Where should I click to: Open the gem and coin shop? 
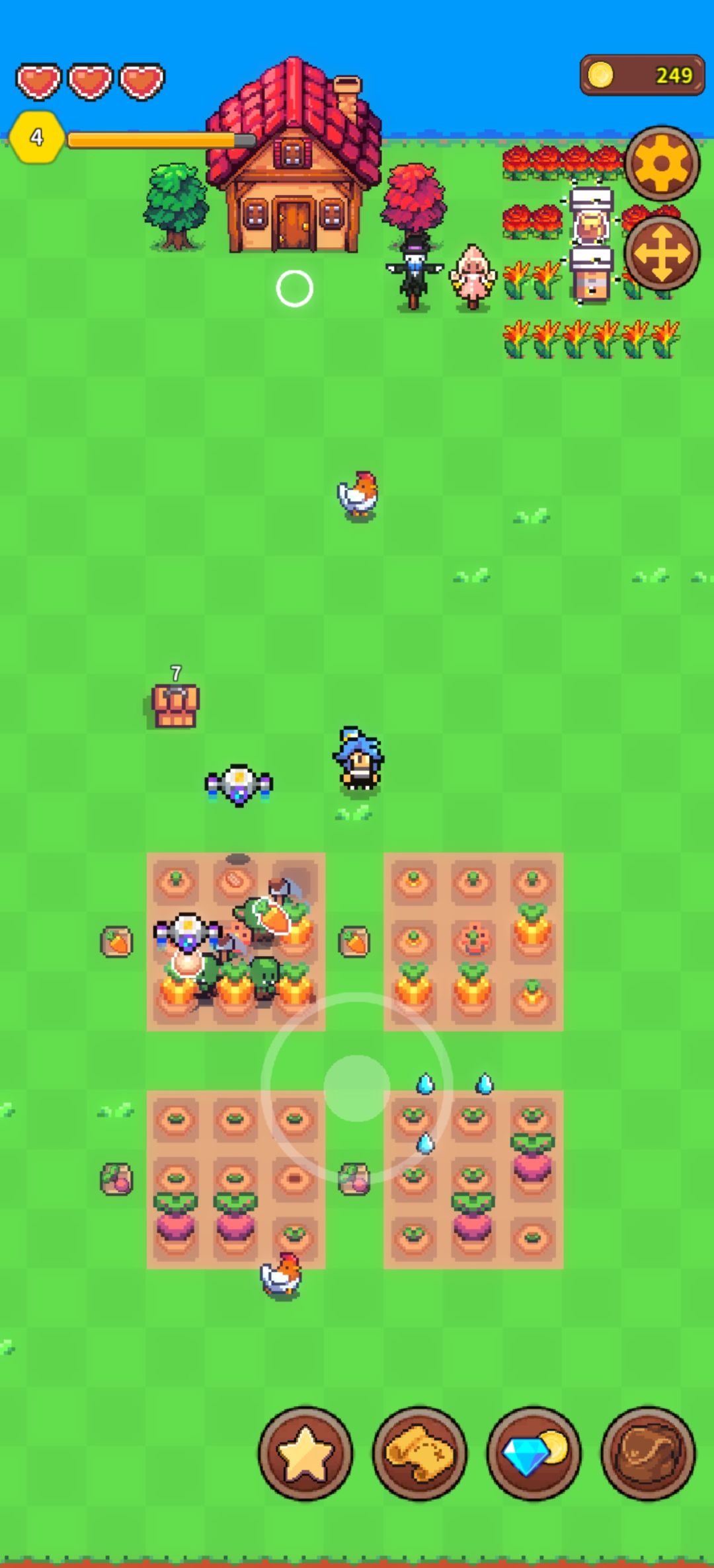pos(534,1453)
